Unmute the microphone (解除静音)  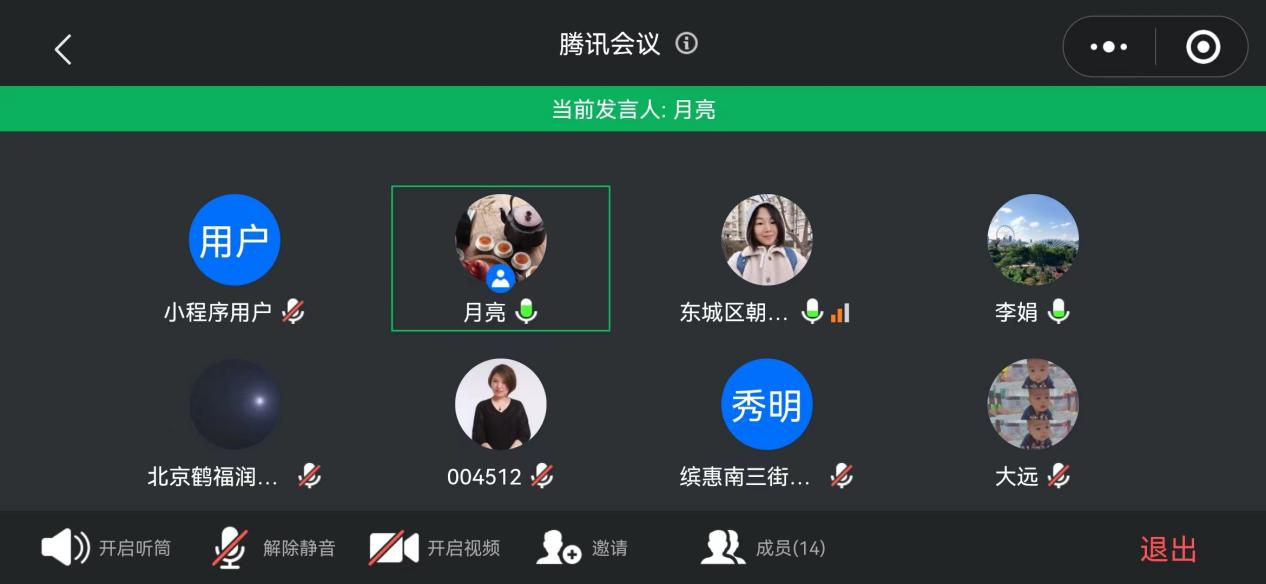[x=274, y=548]
